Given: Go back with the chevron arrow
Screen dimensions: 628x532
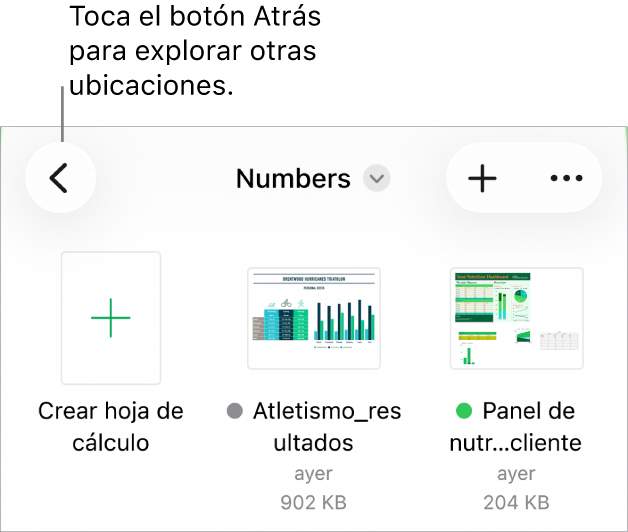Looking at the screenshot, I should pos(60,179).
